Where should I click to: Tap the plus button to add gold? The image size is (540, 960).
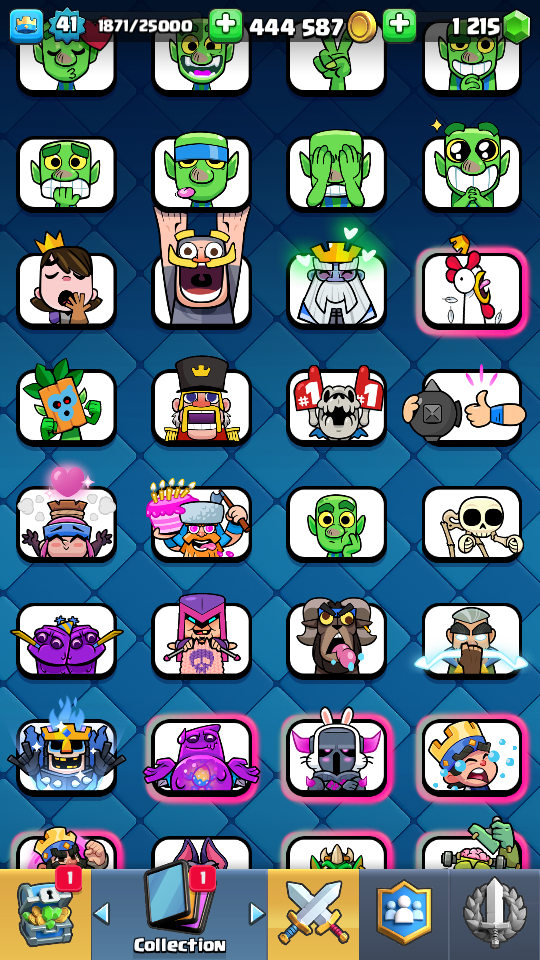click(225, 25)
